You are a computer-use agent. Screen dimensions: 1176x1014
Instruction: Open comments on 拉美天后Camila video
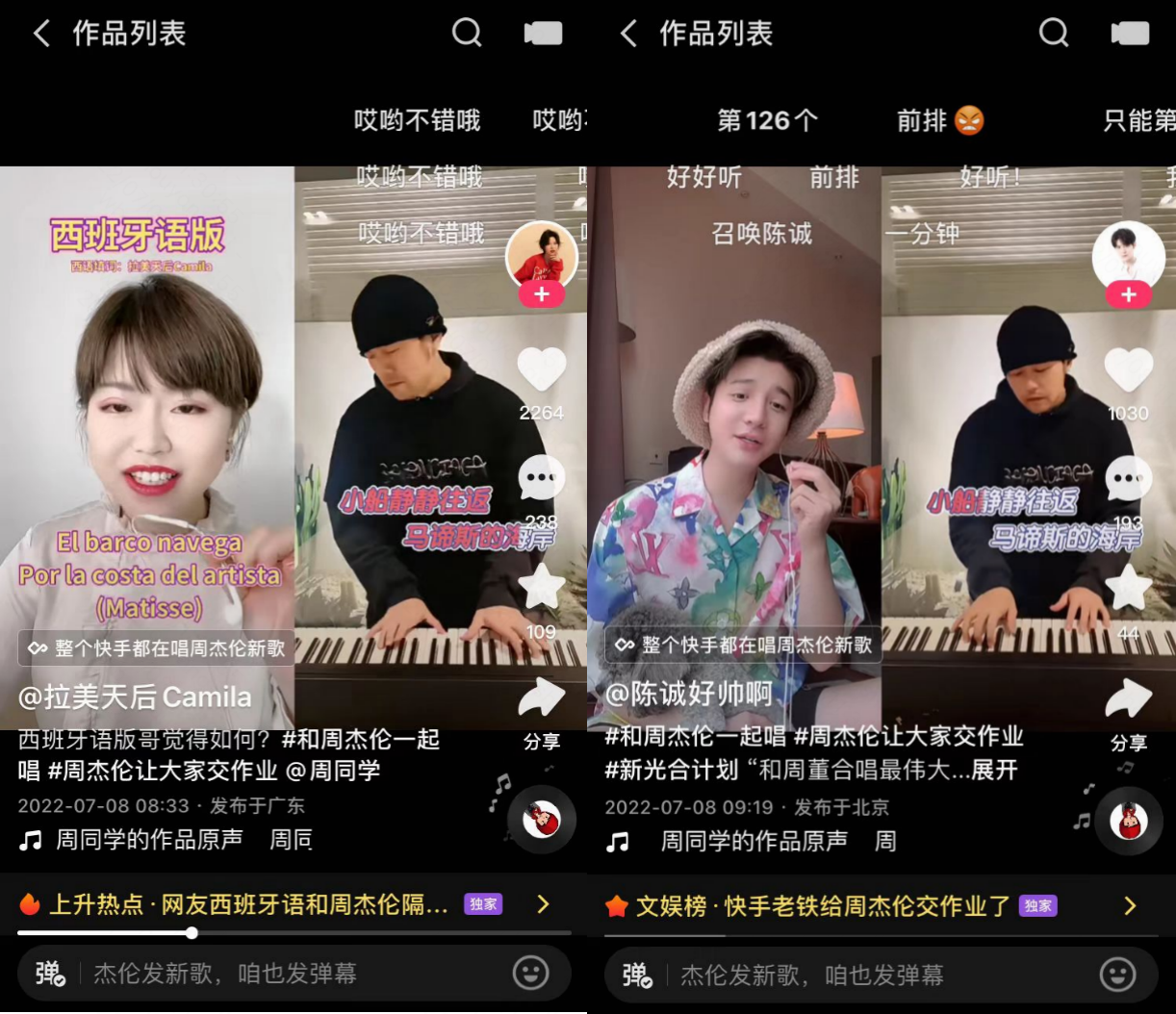pyautogui.click(x=542, y=477)
